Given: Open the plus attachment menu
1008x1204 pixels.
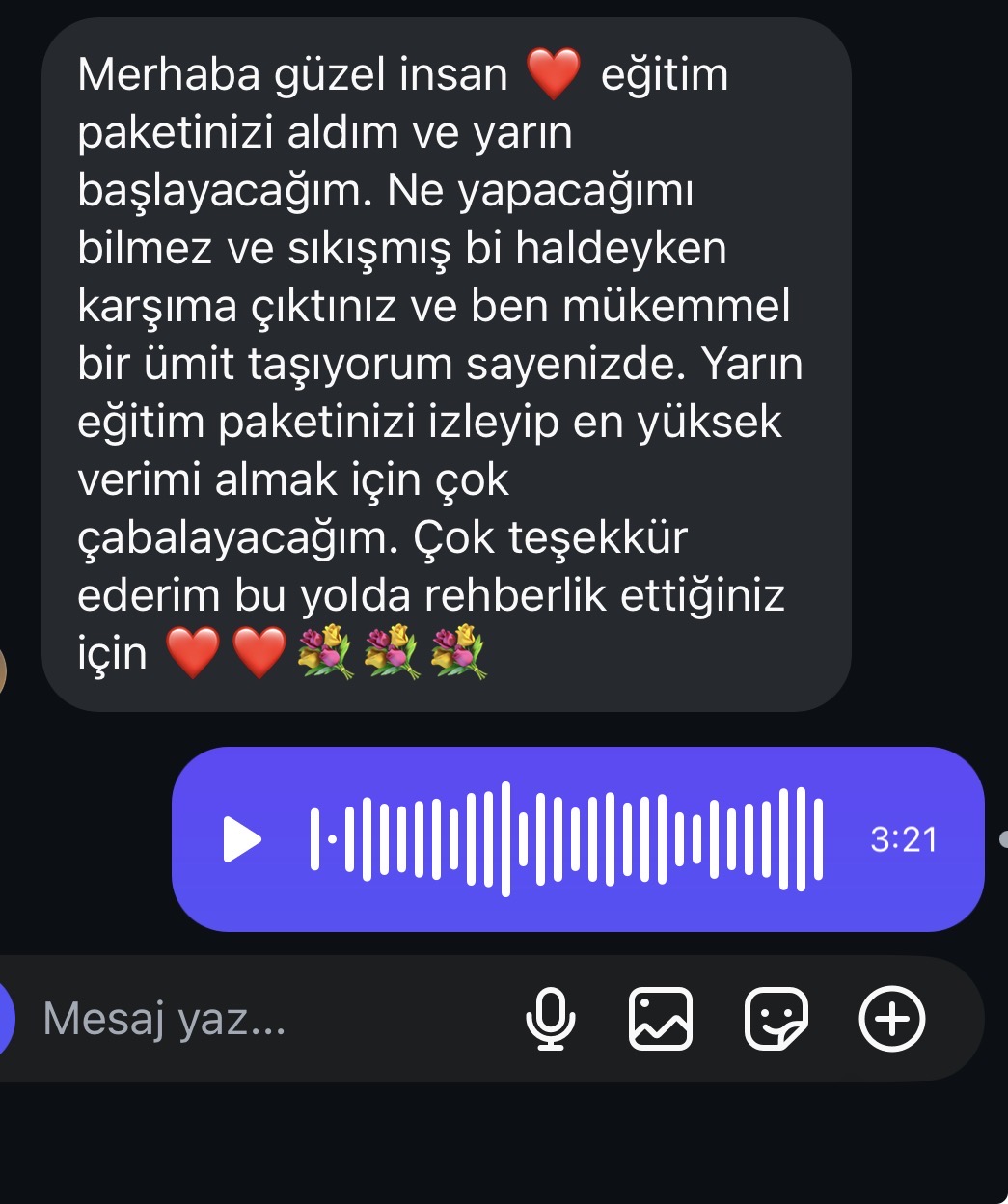Looking at the screenshot, I should click(x=892, y=1019).
